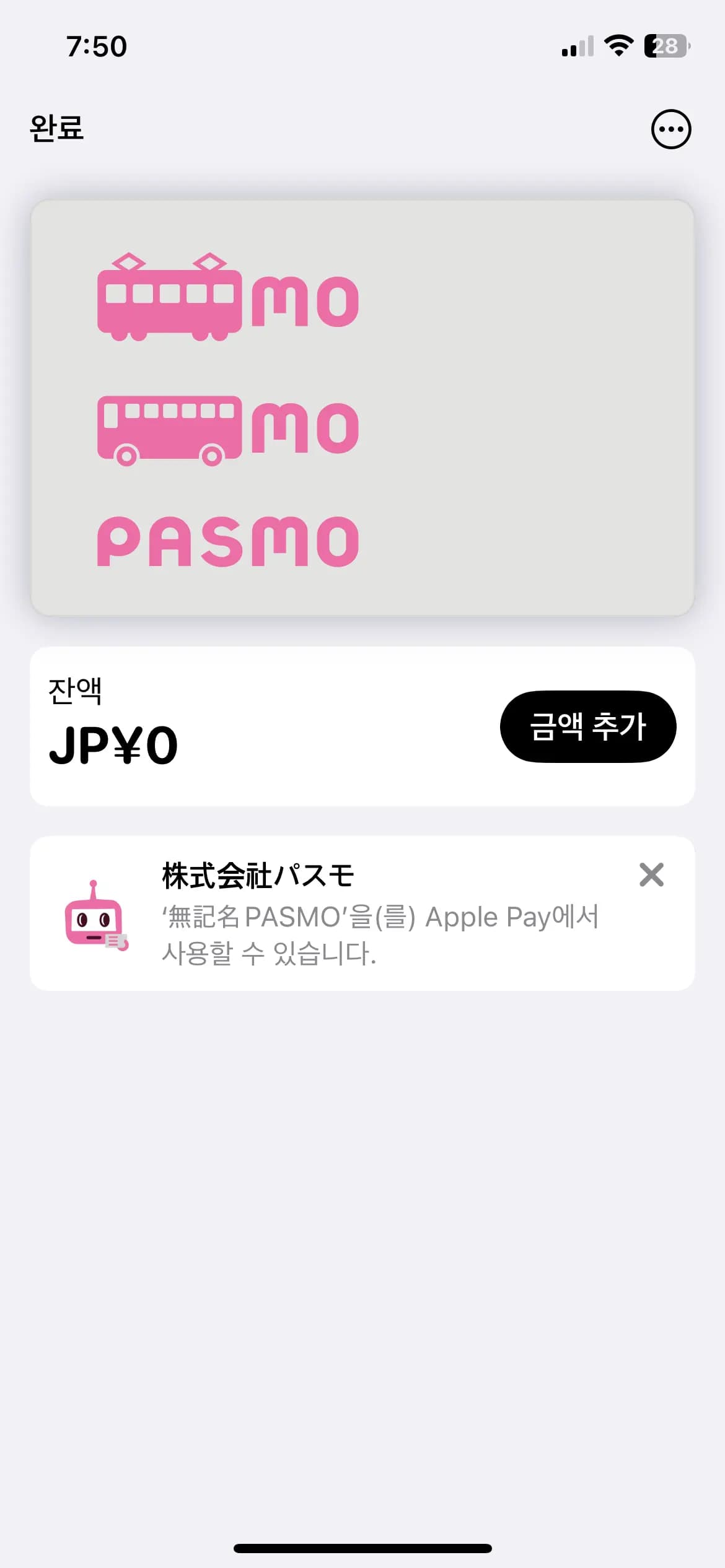
Task: Open the more options ellipsis menu
Action: (x=670, y=129)
